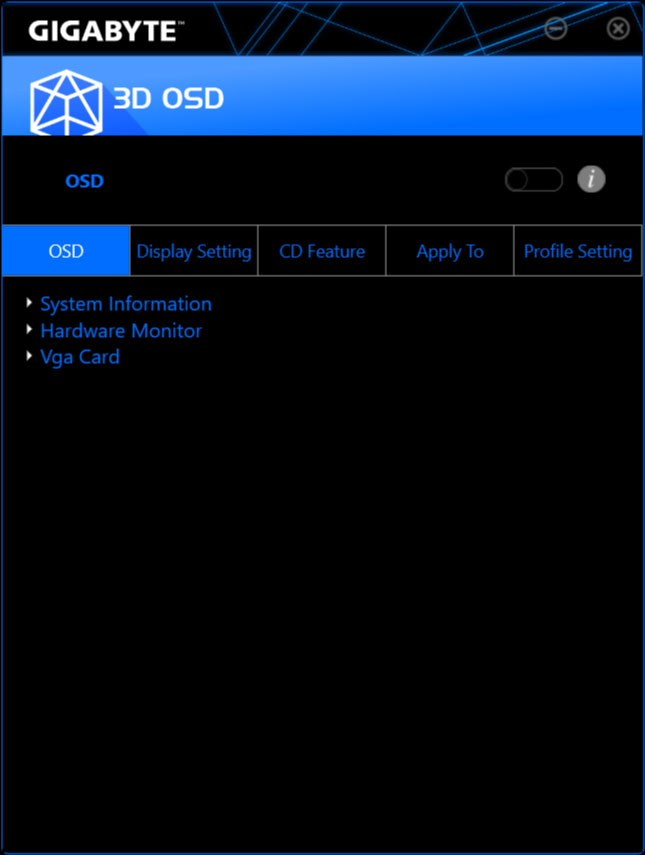Open the OSD info icon
Image resolution: width=645 pixels, height=855 pixels.
tap(592, 180)
